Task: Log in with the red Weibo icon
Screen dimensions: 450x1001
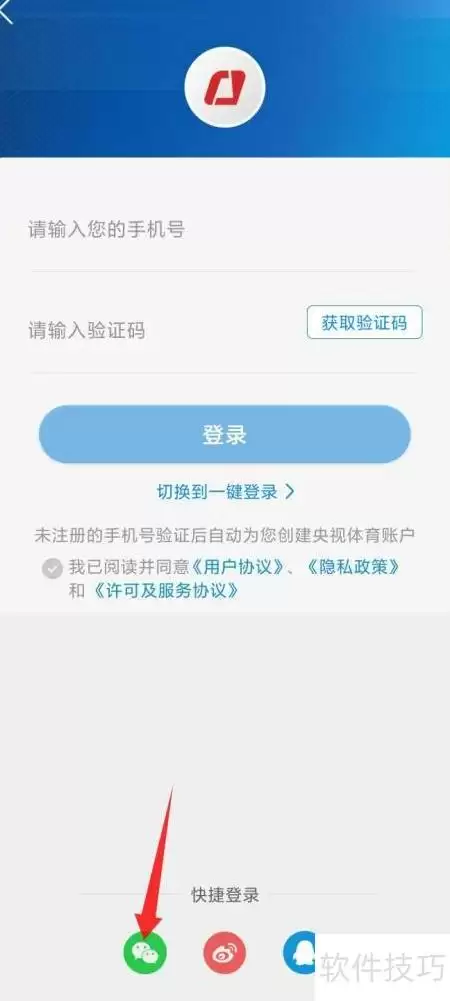Action: click(225, 952)
